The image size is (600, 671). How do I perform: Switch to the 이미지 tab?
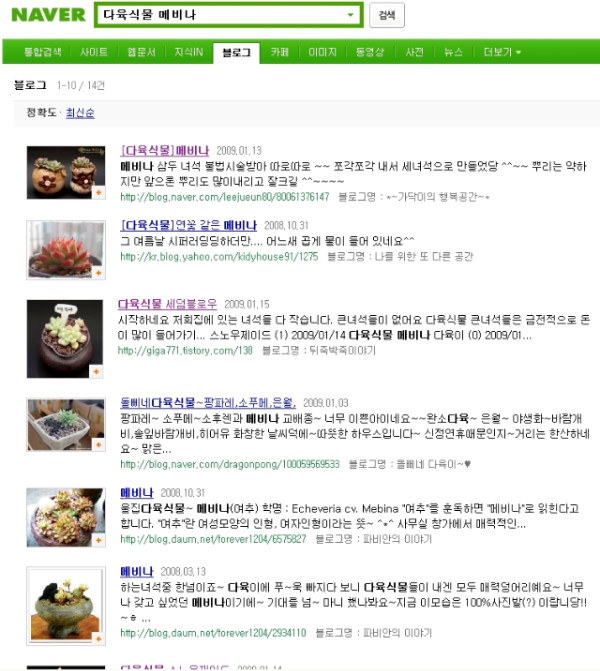[x=323, y=52]
